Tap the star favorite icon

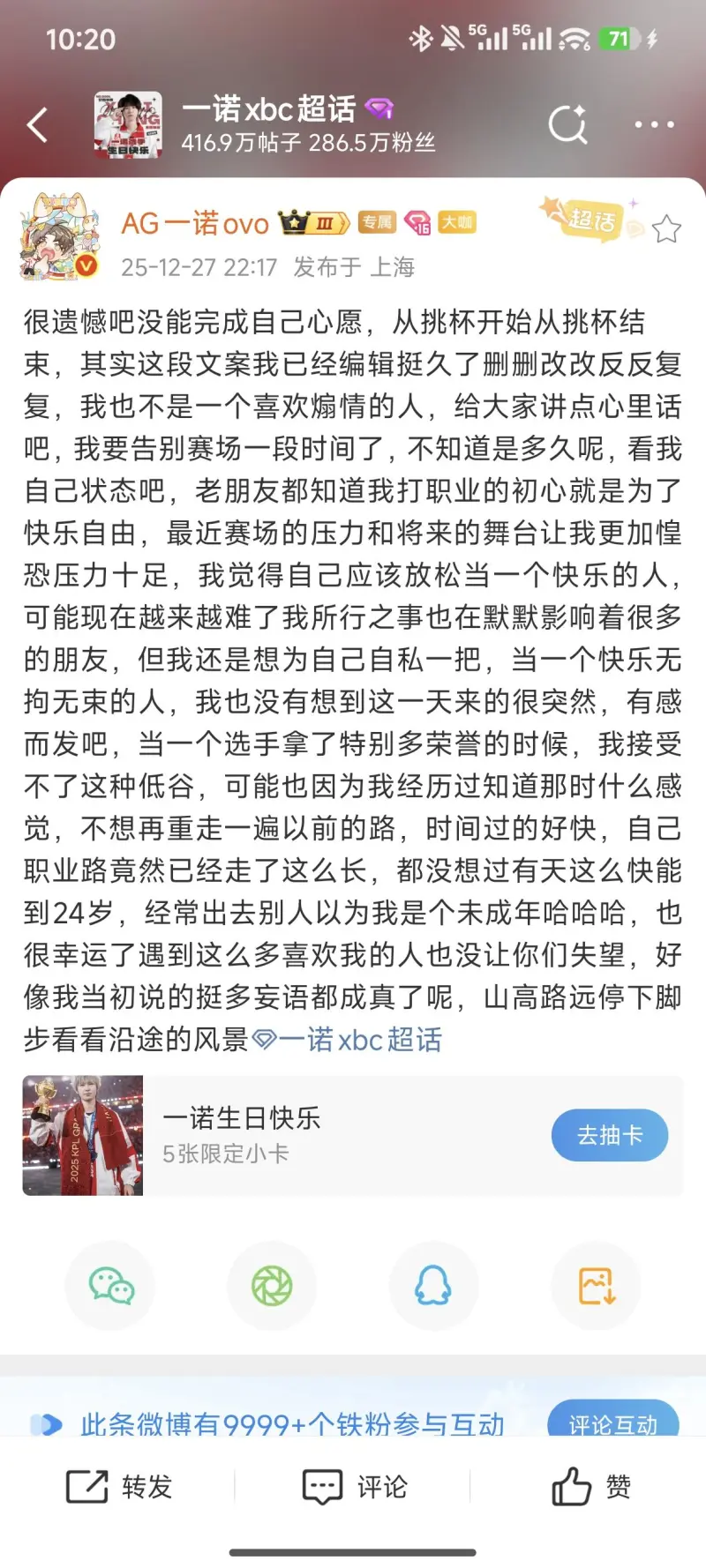[666, 229]
